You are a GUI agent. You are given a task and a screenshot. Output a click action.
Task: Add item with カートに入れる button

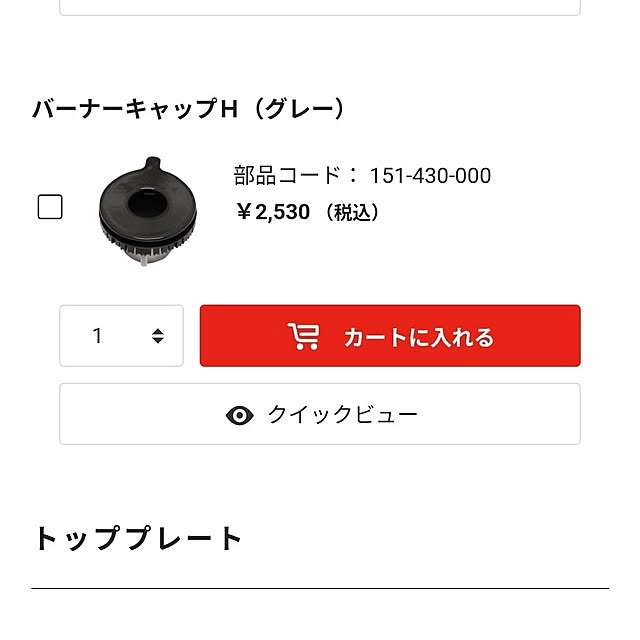[x=390, y=336]
